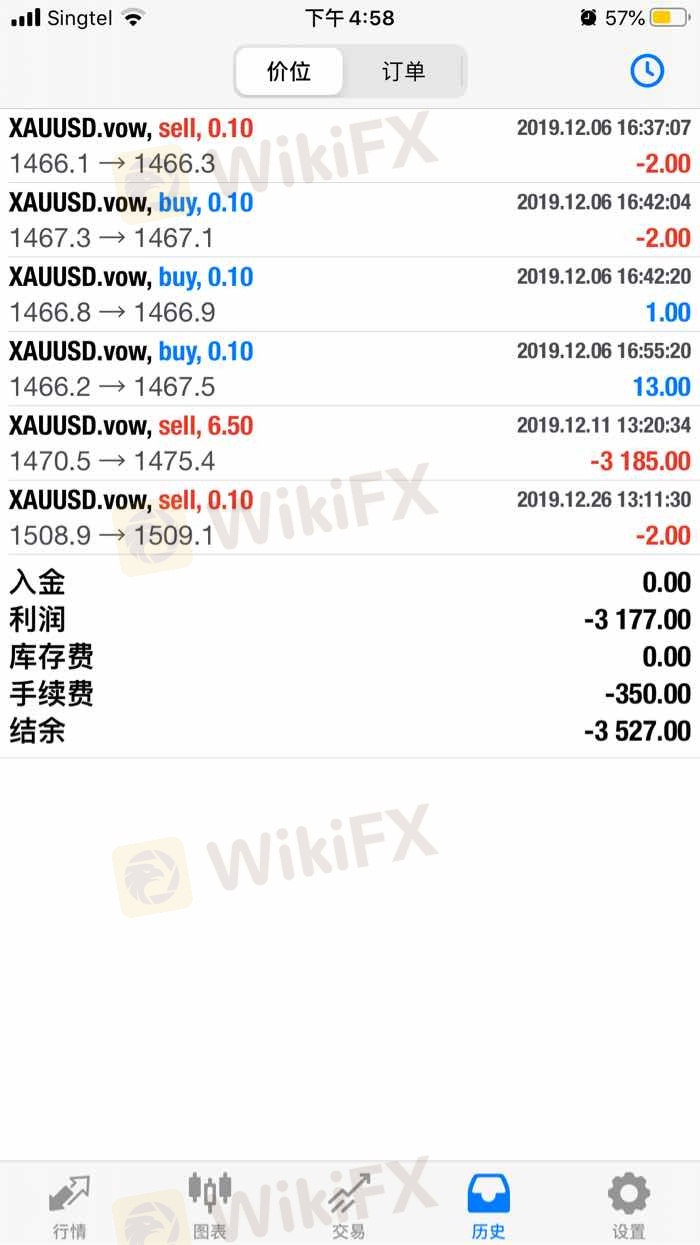Switch to the 订单 segment
The height and width of the screenshot is (1245, 700).
coord(403,71)
